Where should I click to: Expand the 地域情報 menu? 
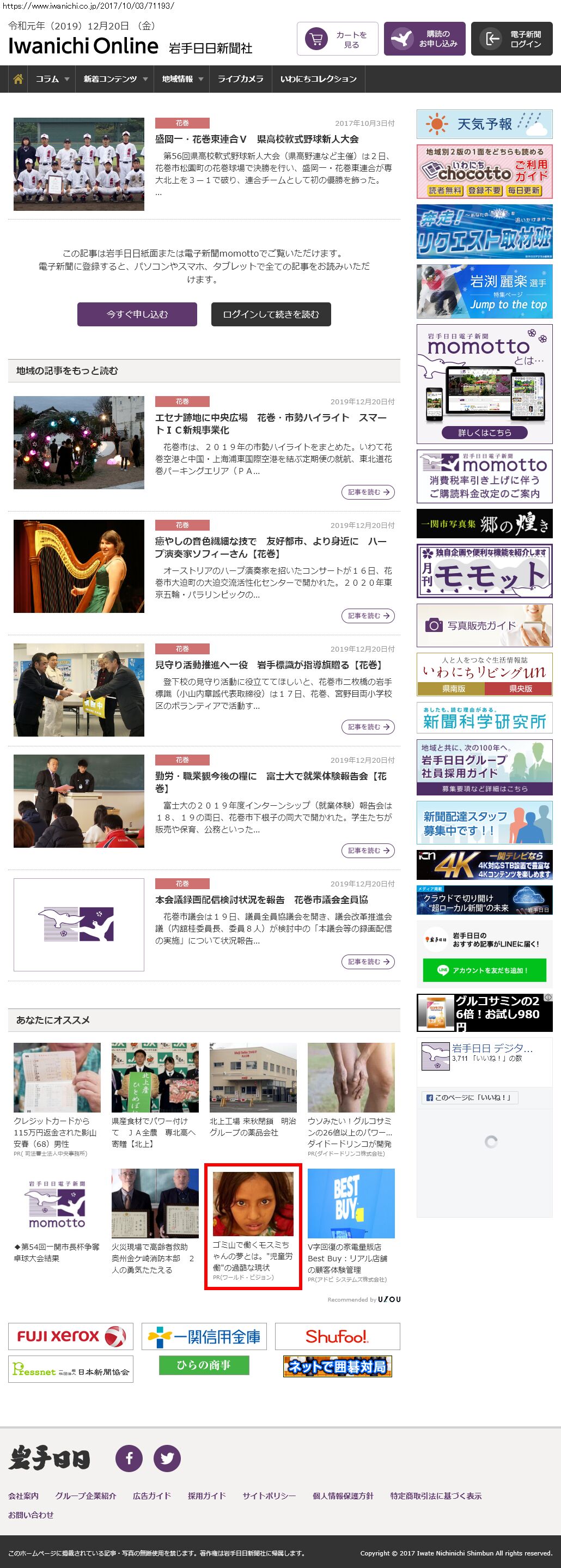click(182, 79)
